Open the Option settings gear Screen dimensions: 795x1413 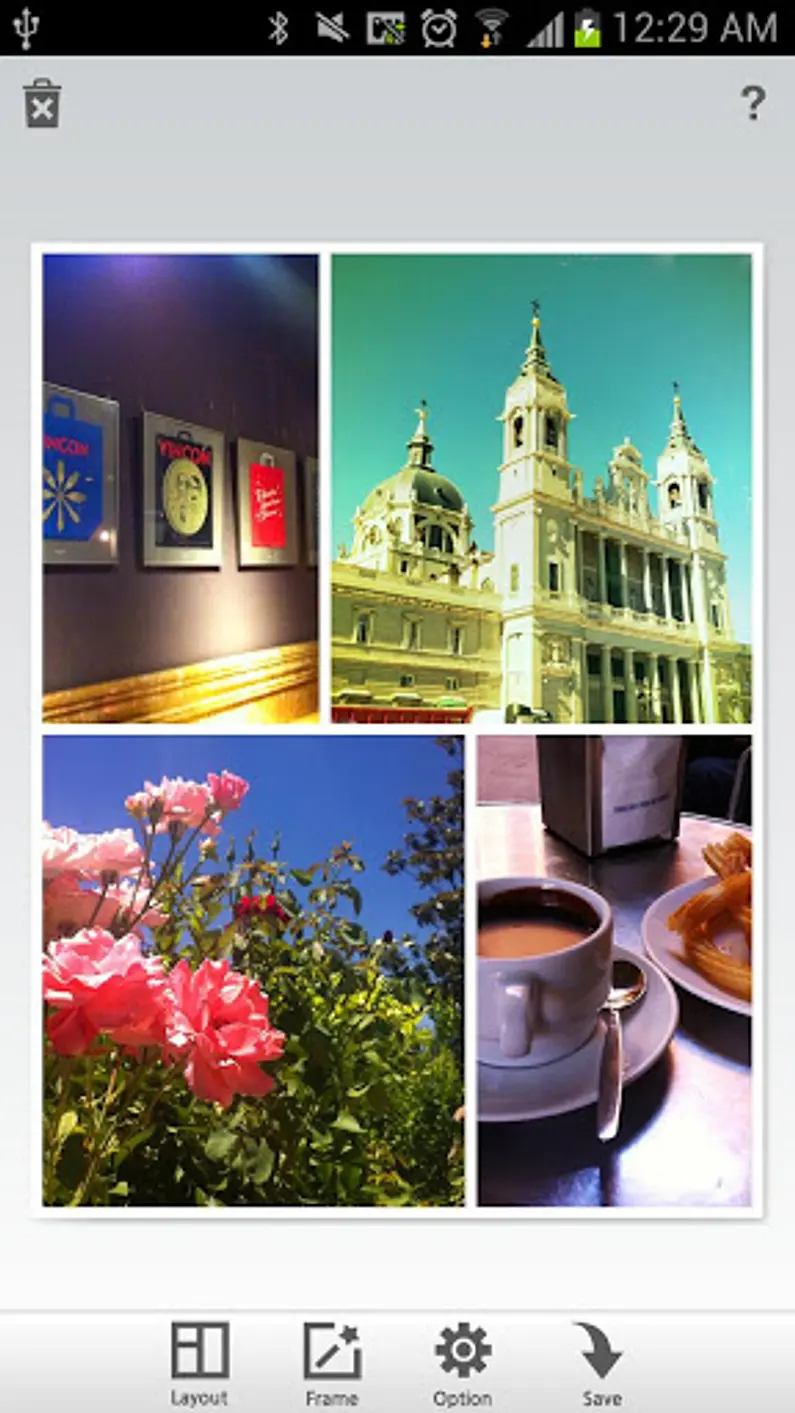(463, 1362)
